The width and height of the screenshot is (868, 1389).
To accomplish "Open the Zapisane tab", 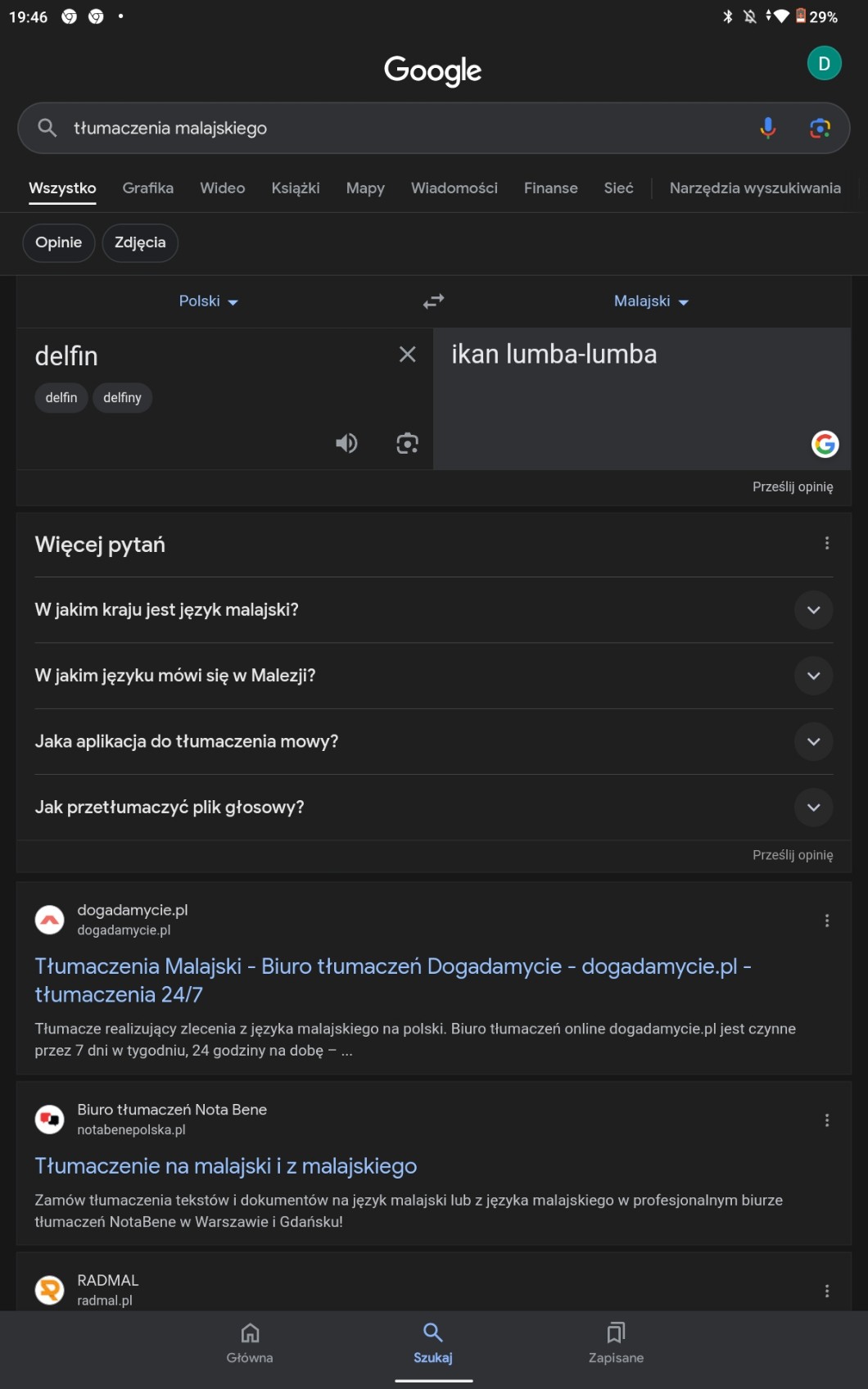I will (616, 1343).
